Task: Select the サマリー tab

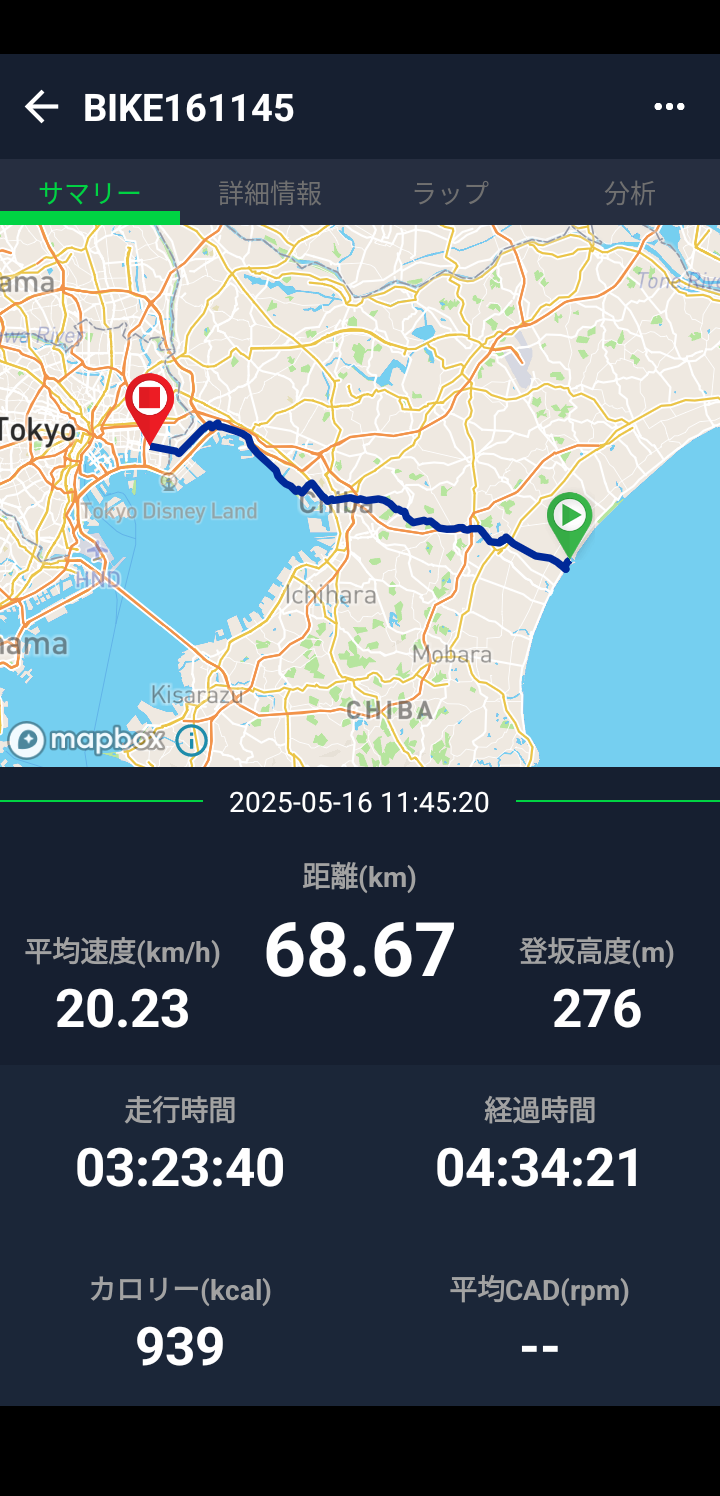Action: pos(90,193)
